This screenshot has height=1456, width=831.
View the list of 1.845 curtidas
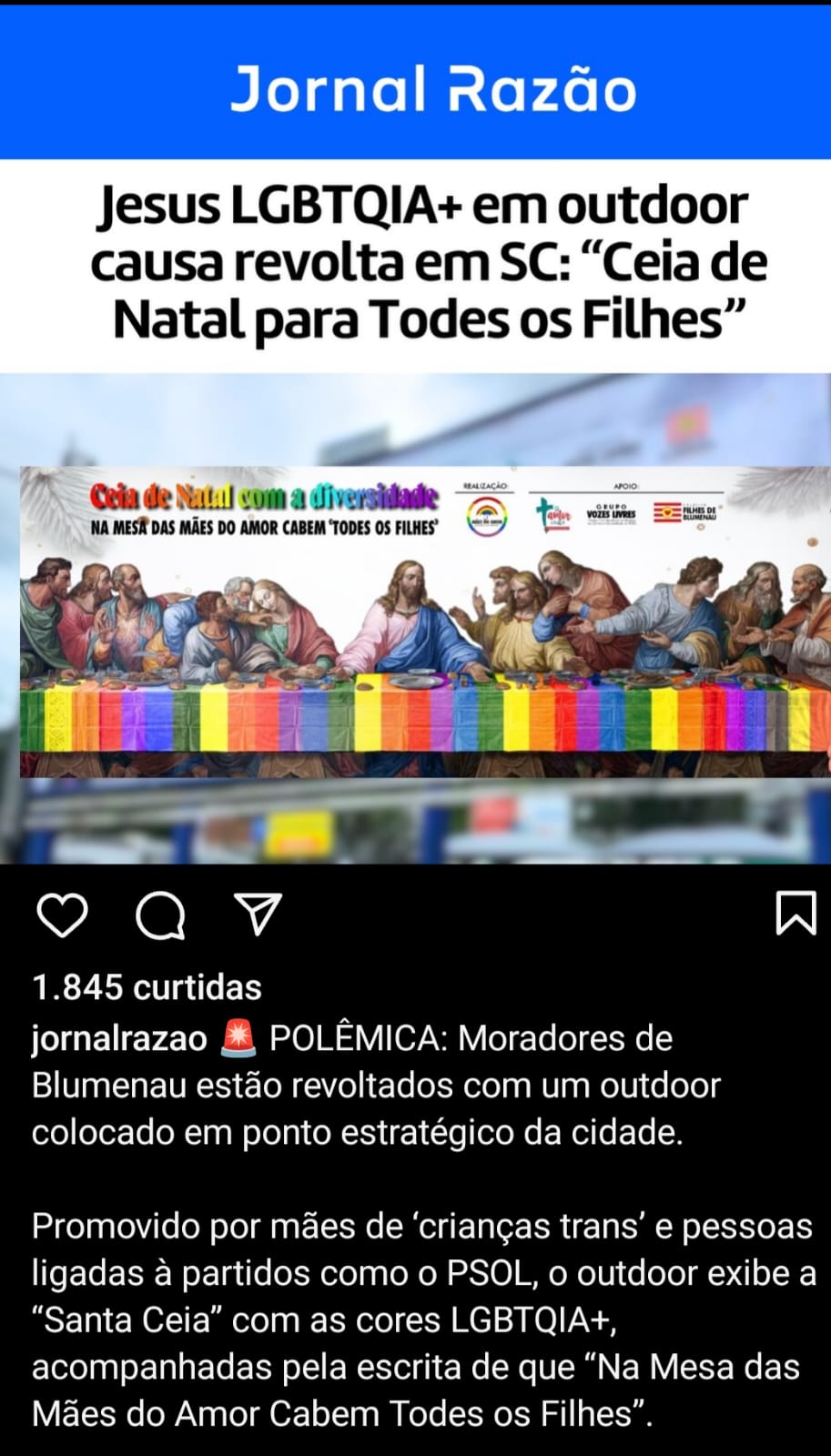tap(147, 987)
